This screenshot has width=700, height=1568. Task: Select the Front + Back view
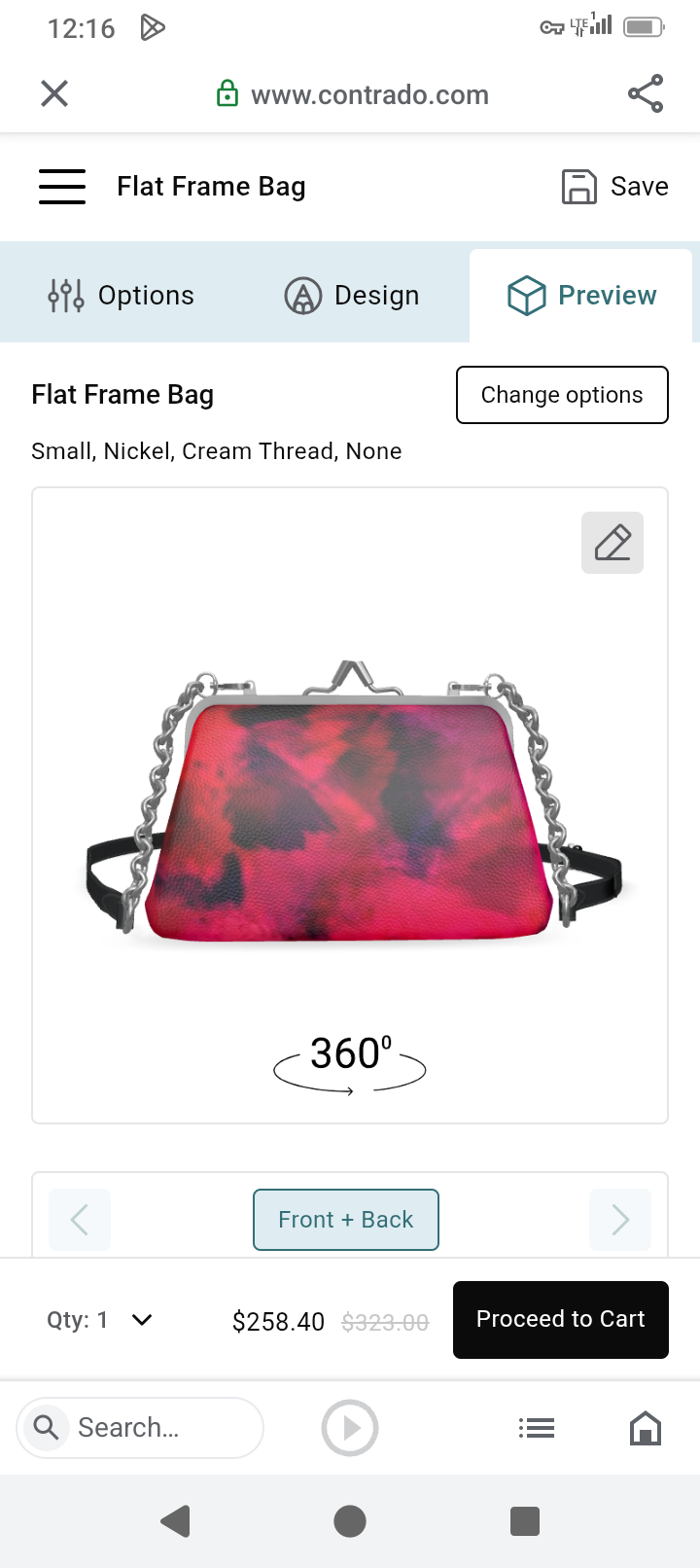[346, 1220]
